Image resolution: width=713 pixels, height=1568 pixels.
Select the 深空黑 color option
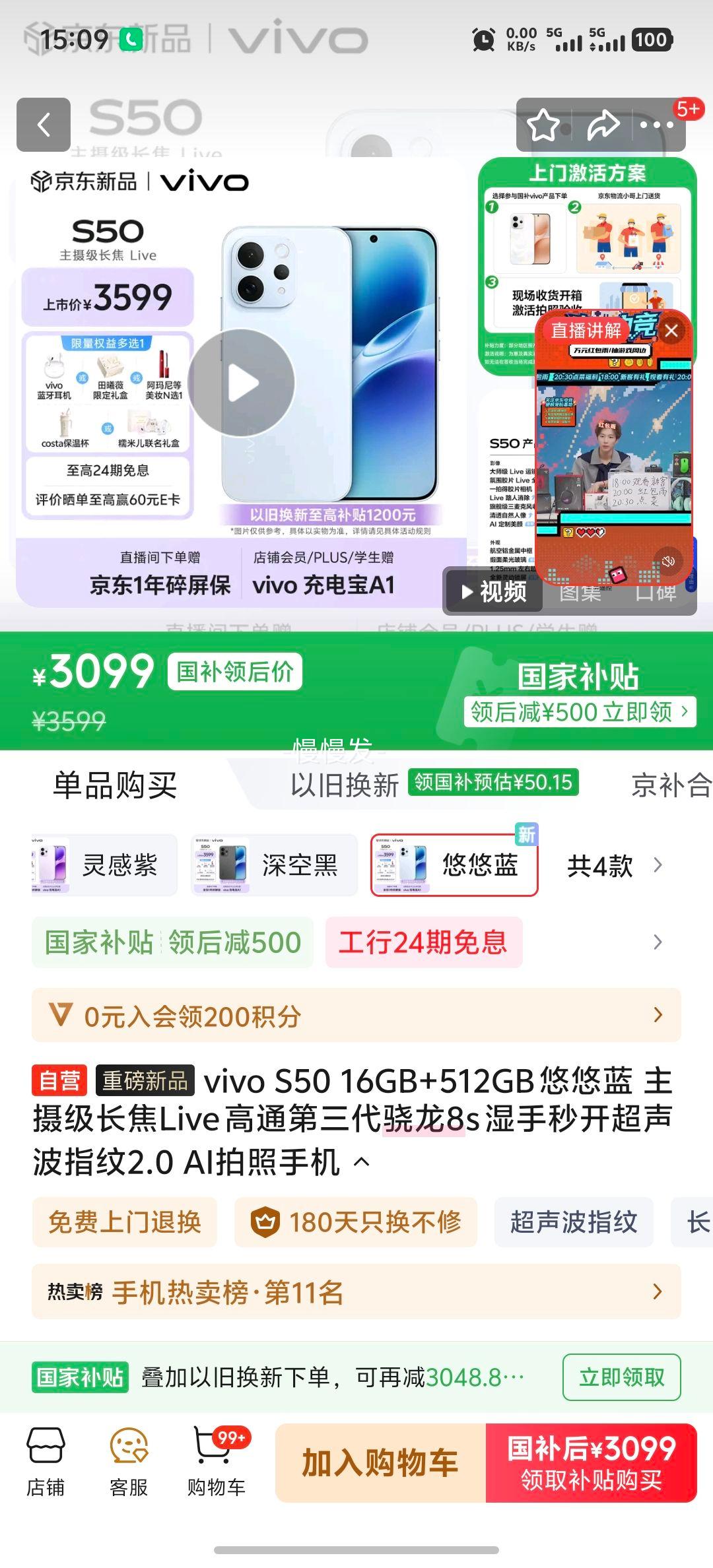point(274,866)
